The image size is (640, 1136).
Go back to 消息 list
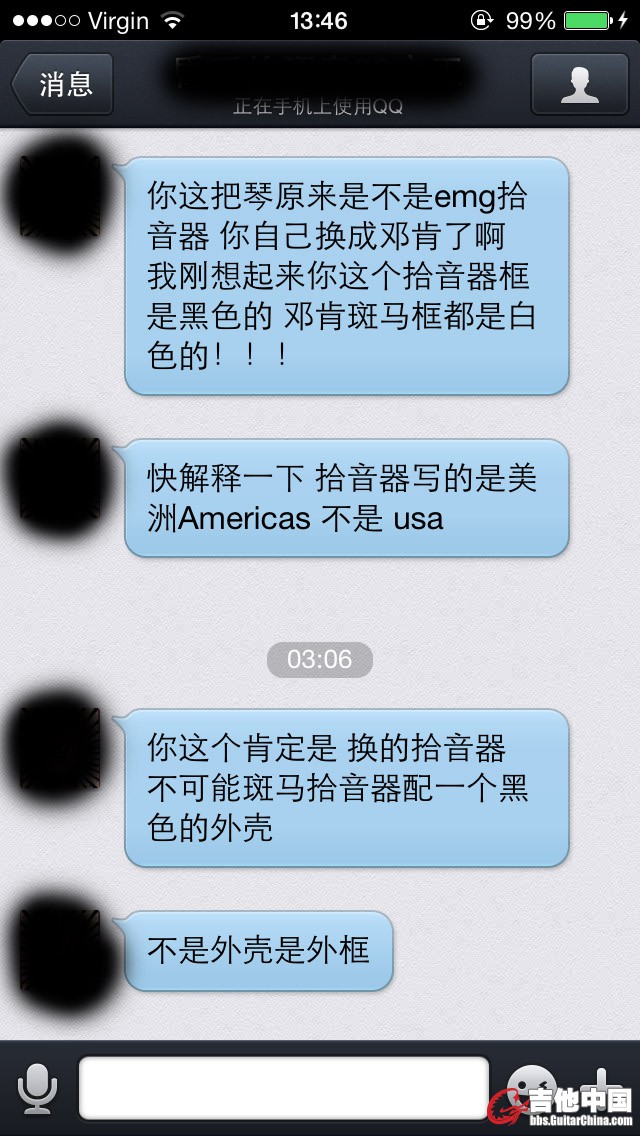[x=62, y=84]
